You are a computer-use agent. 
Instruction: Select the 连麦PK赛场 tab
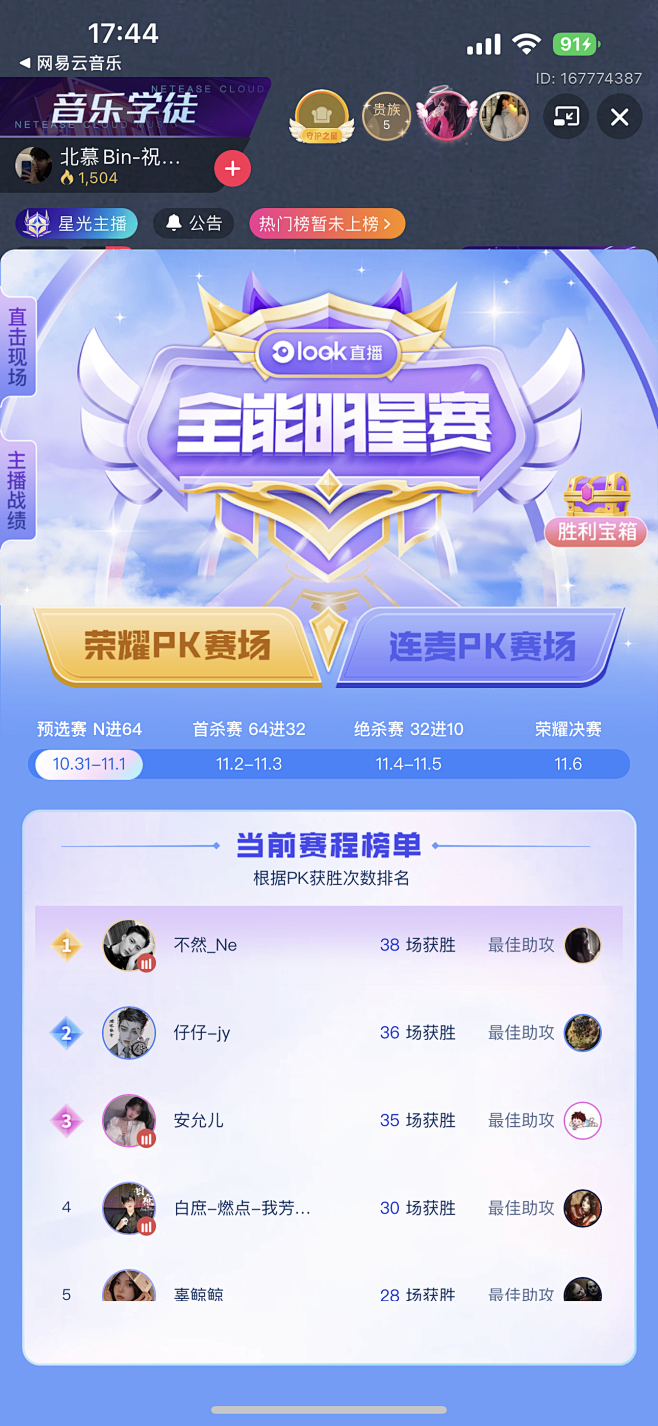(x=482, y=646)
